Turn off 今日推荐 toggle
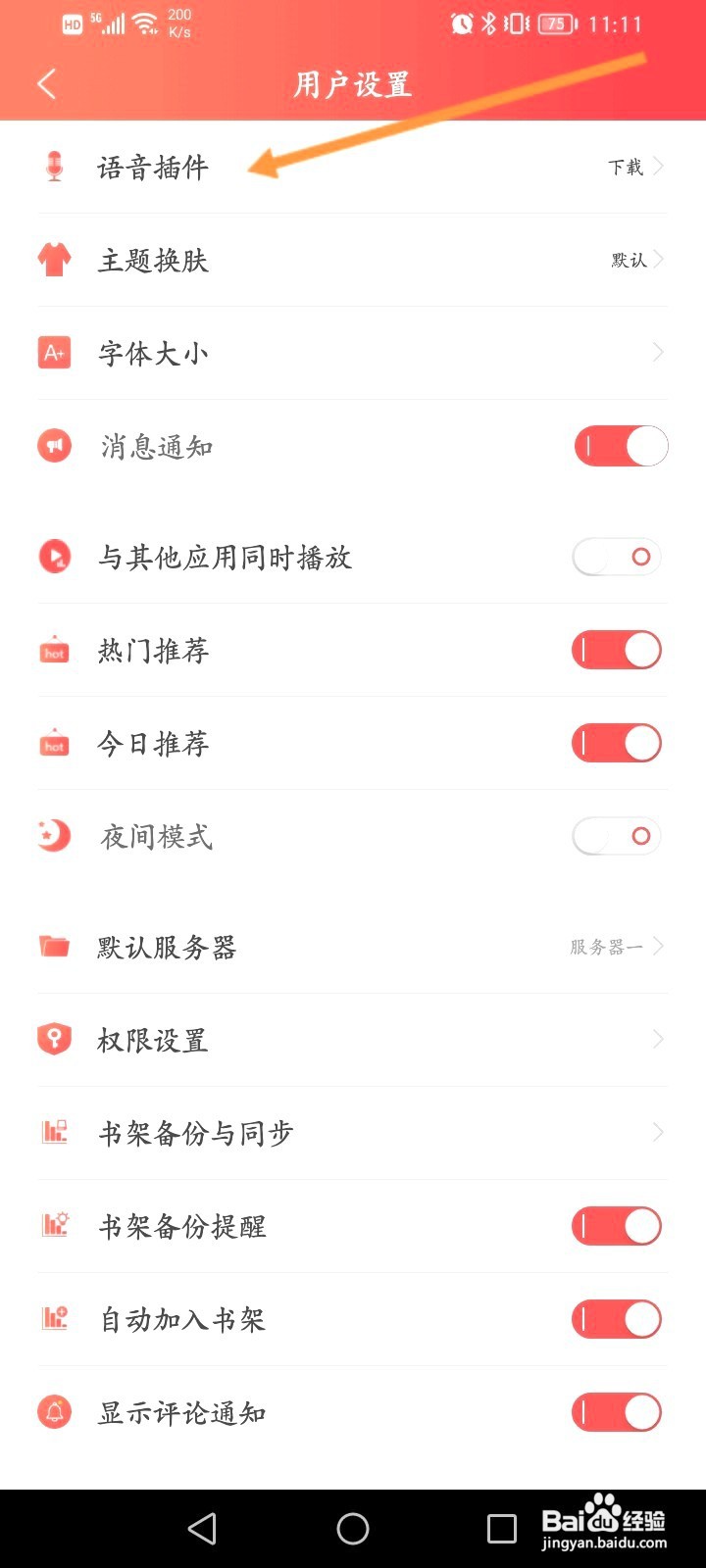Image resolution: width=706 pixels, height=1568 pixels. [x=617, y=743]
